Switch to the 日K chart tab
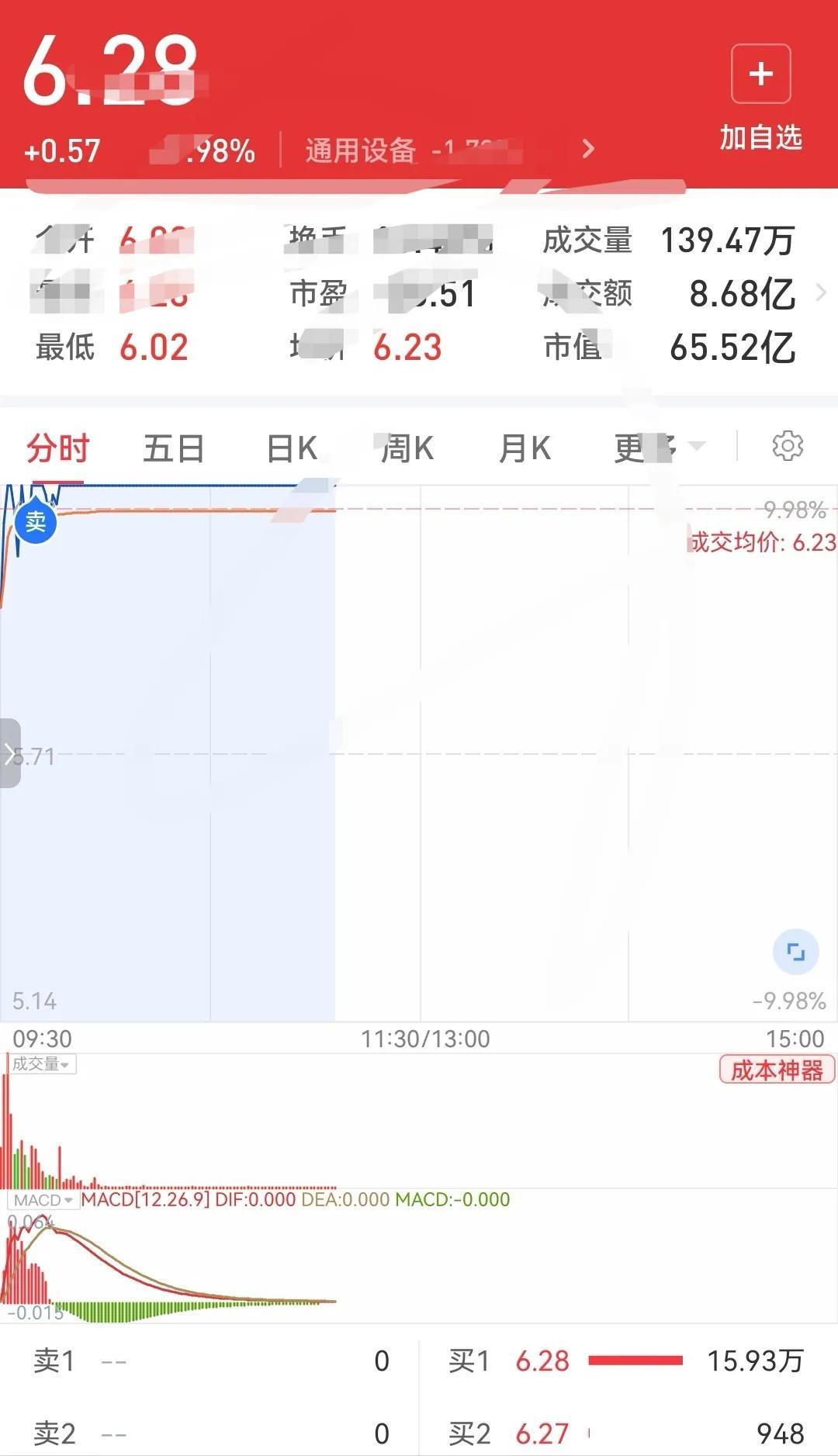838x1456 pixels. (x=291, y=448)
